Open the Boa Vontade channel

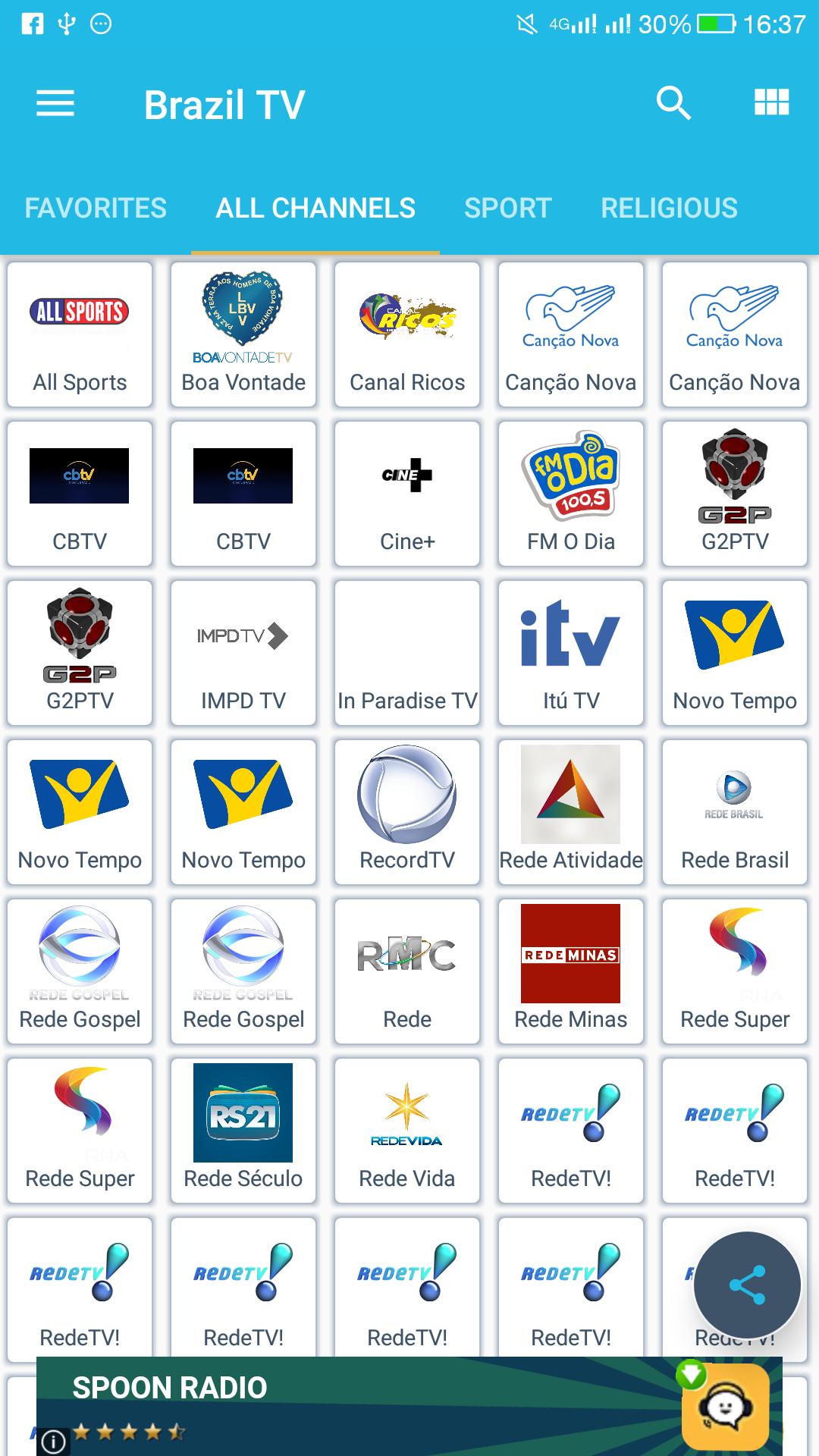[243, 334]
